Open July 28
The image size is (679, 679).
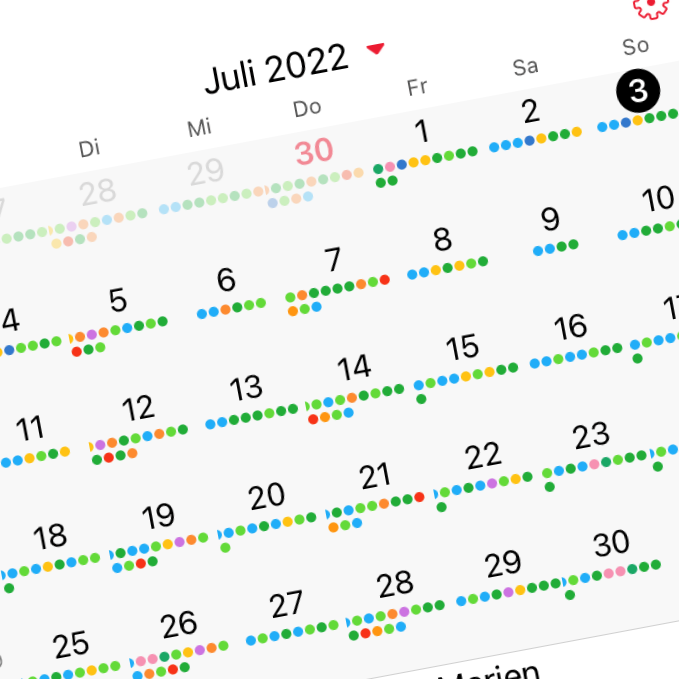click(395, 584)
